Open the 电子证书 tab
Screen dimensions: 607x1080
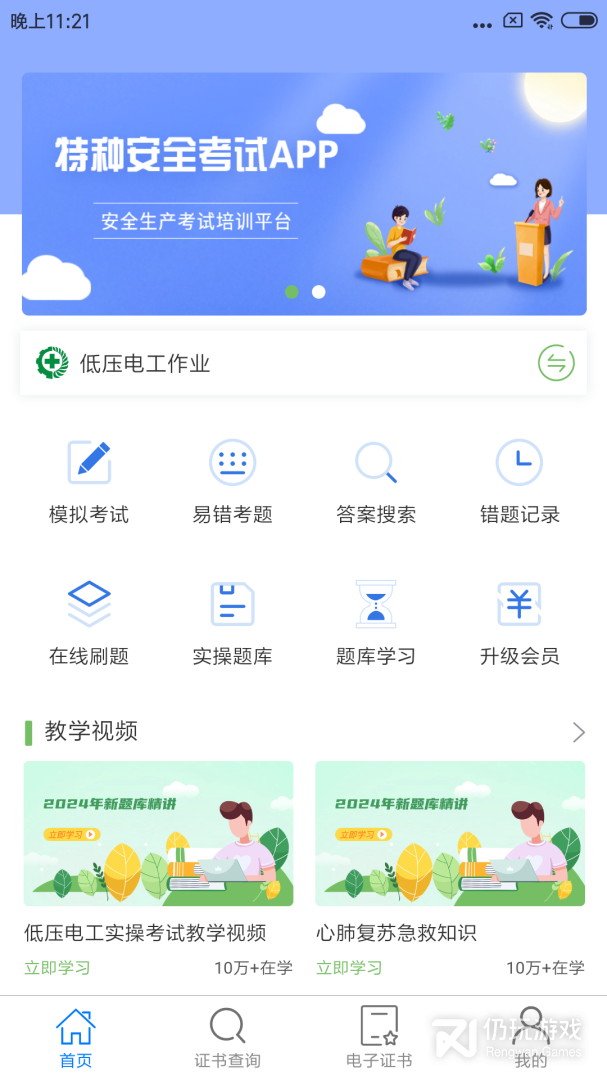click(x=379, y=1038)
